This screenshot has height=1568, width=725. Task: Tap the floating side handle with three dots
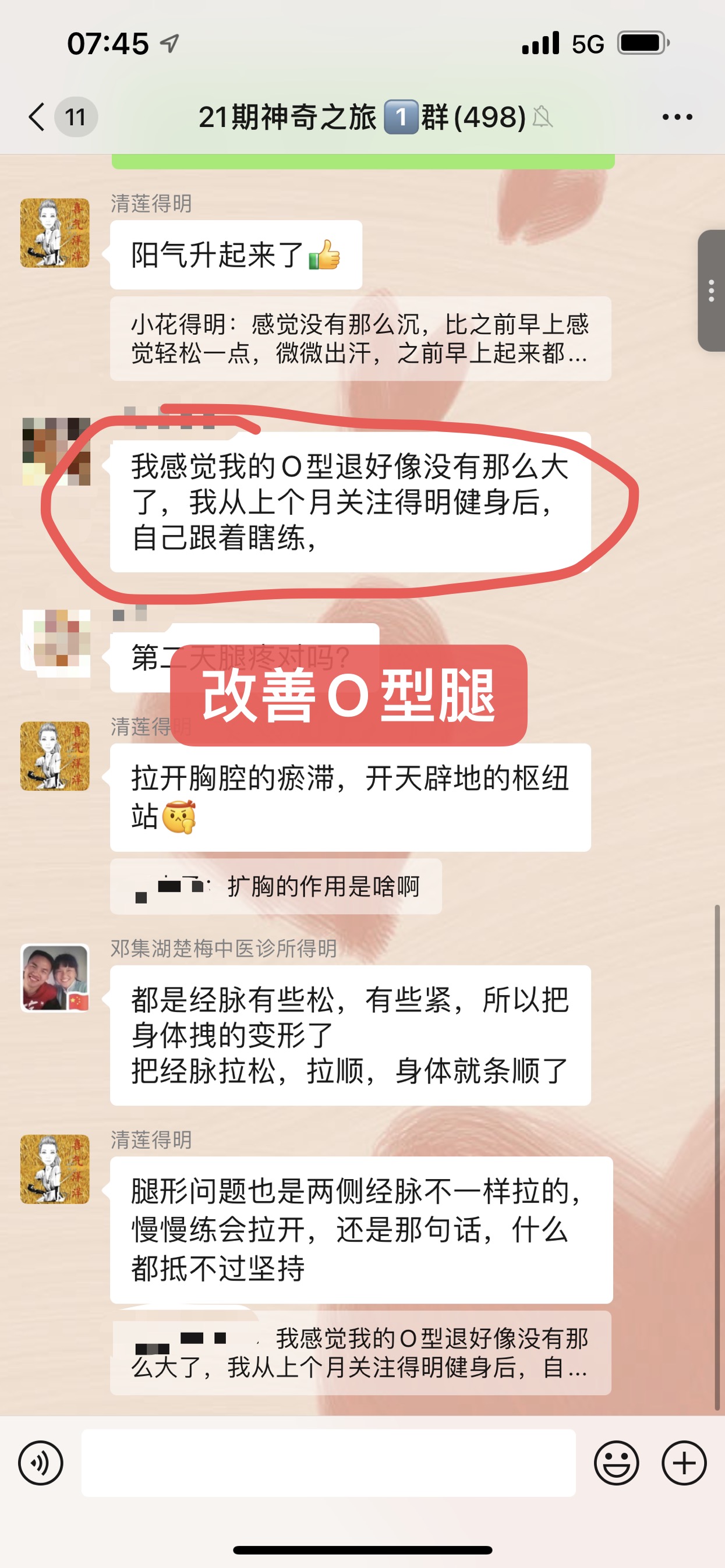(711, 291)
